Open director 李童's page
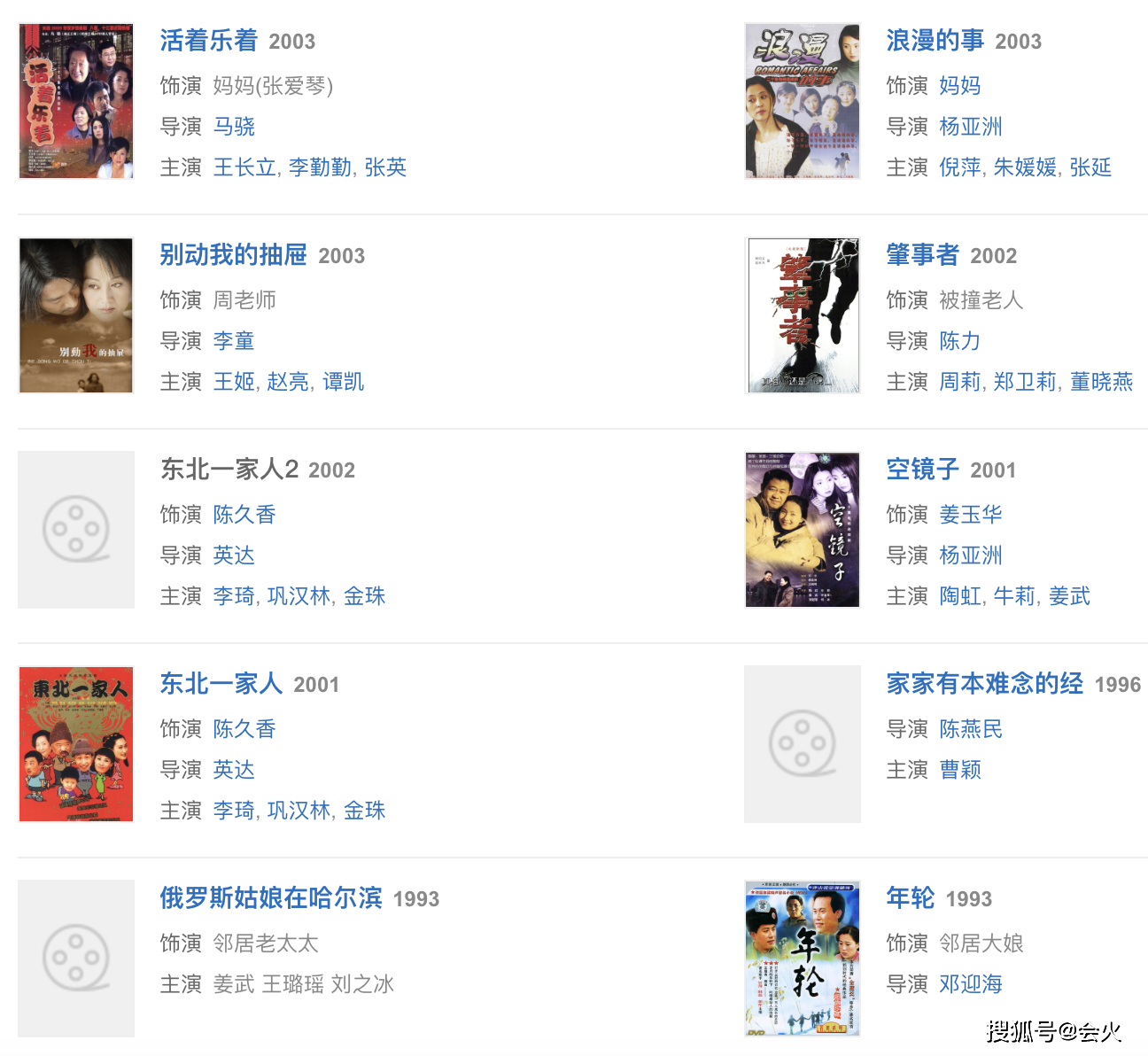This screenshot has width=1148, height=1056. click(234, 341)
